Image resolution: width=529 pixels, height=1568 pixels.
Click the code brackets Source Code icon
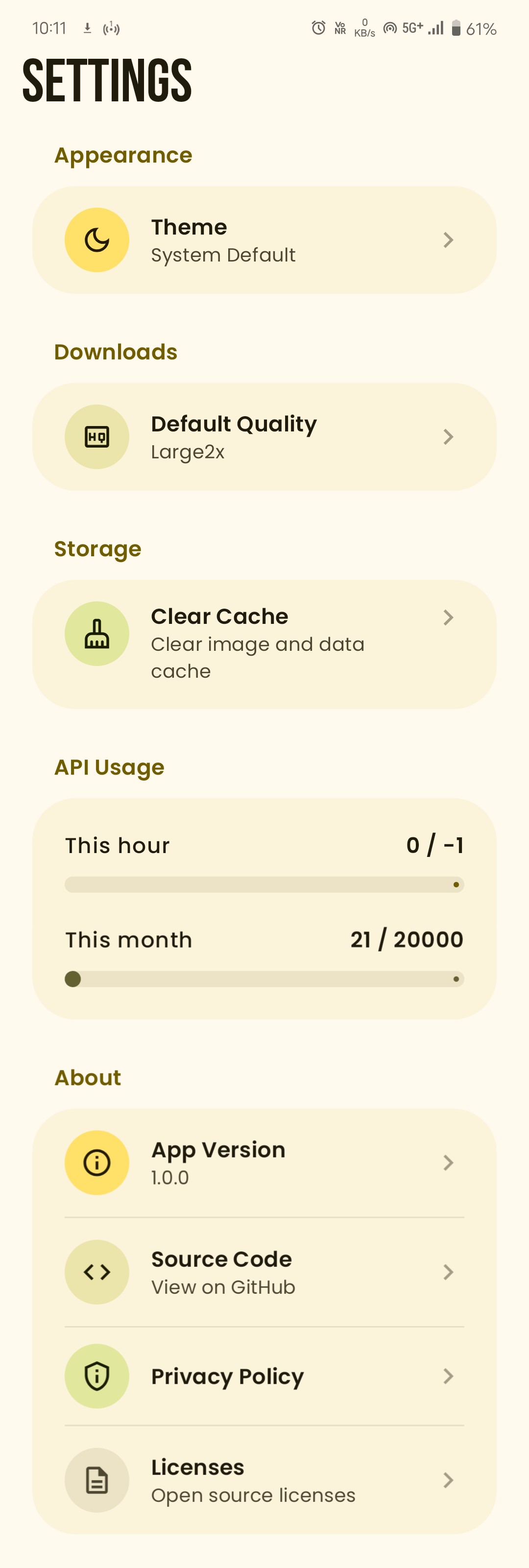[x=96, y=1272]
